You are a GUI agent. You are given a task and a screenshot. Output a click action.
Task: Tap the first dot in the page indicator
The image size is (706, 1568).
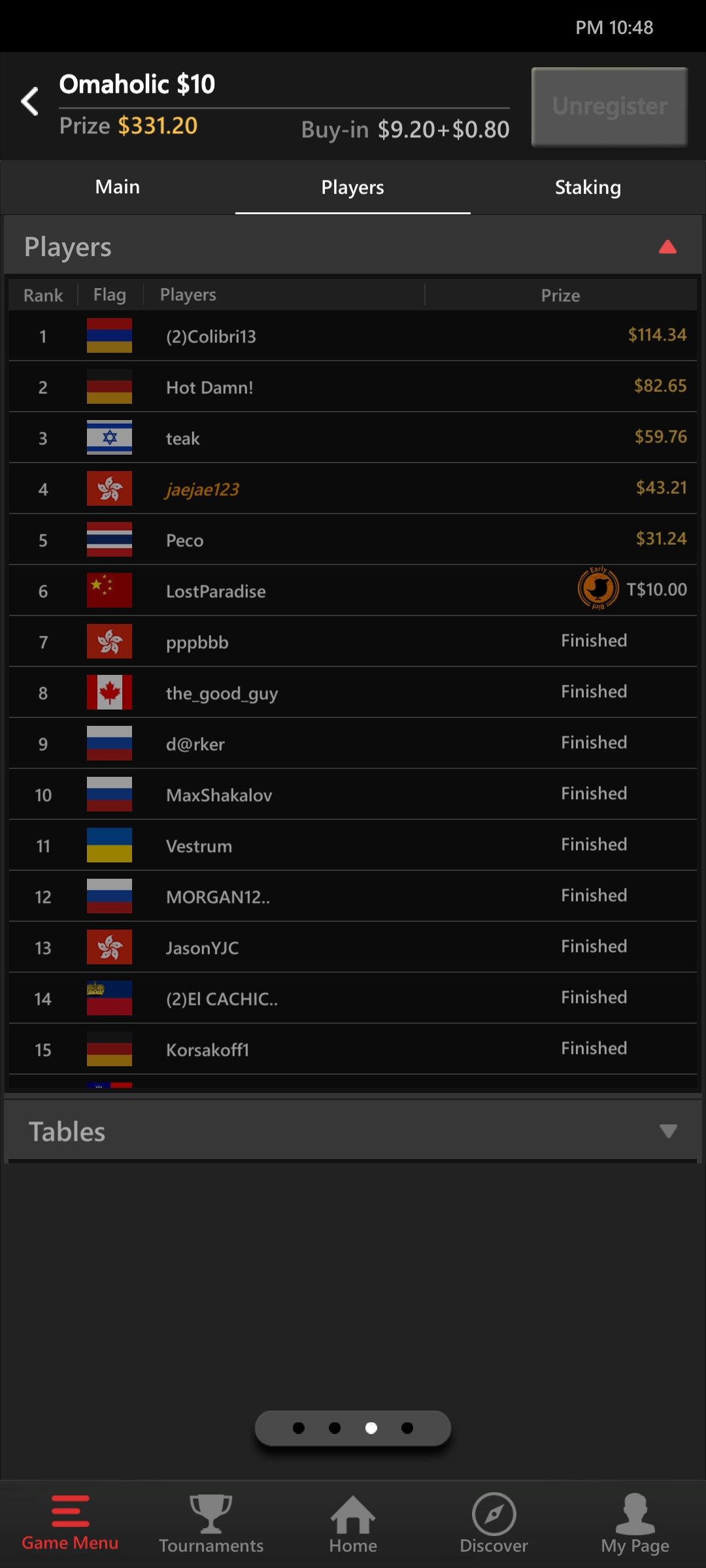(x=299, y=1428)
